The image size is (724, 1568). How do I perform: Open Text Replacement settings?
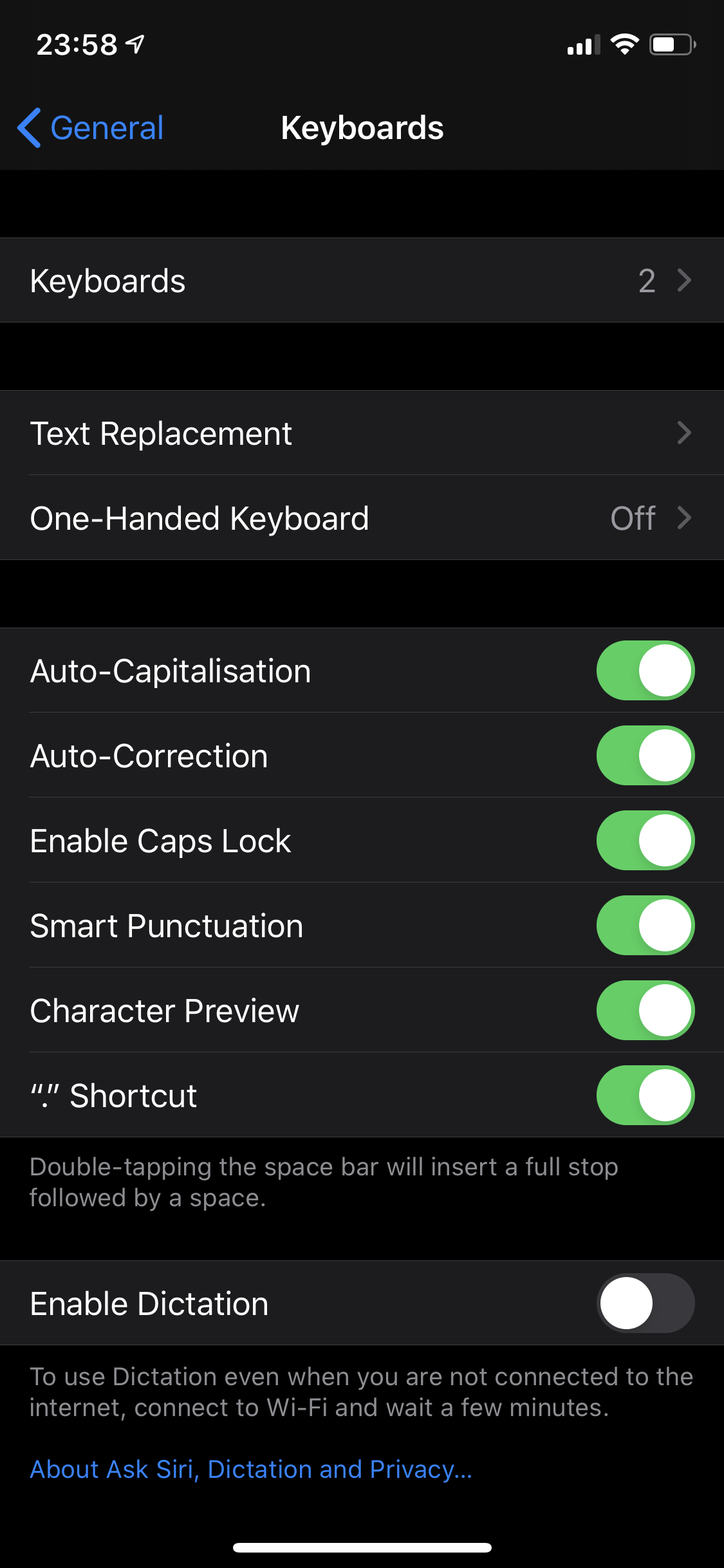(x=362, y=433)
